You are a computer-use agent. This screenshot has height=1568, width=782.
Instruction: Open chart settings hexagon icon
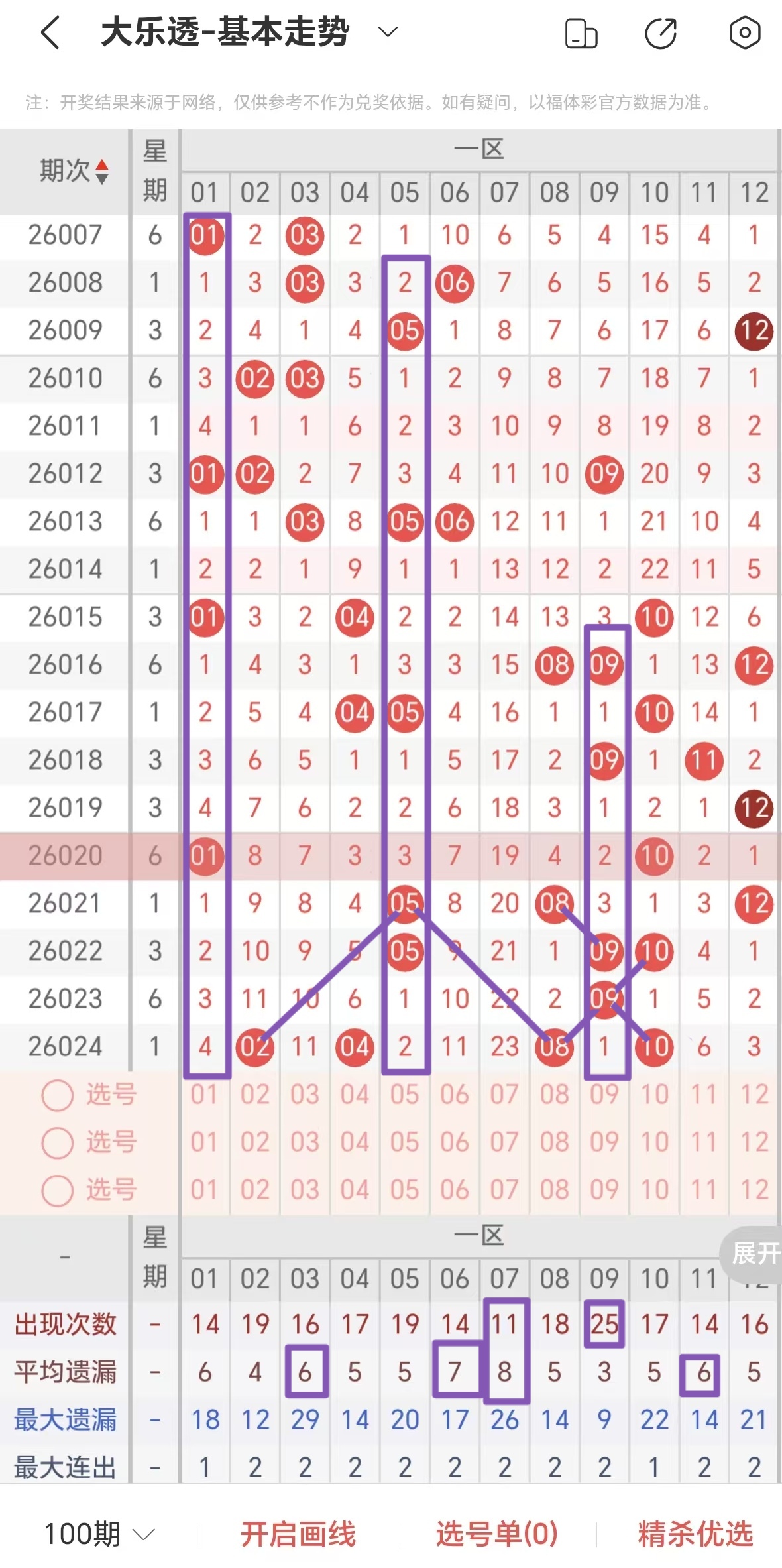point(745,32)
